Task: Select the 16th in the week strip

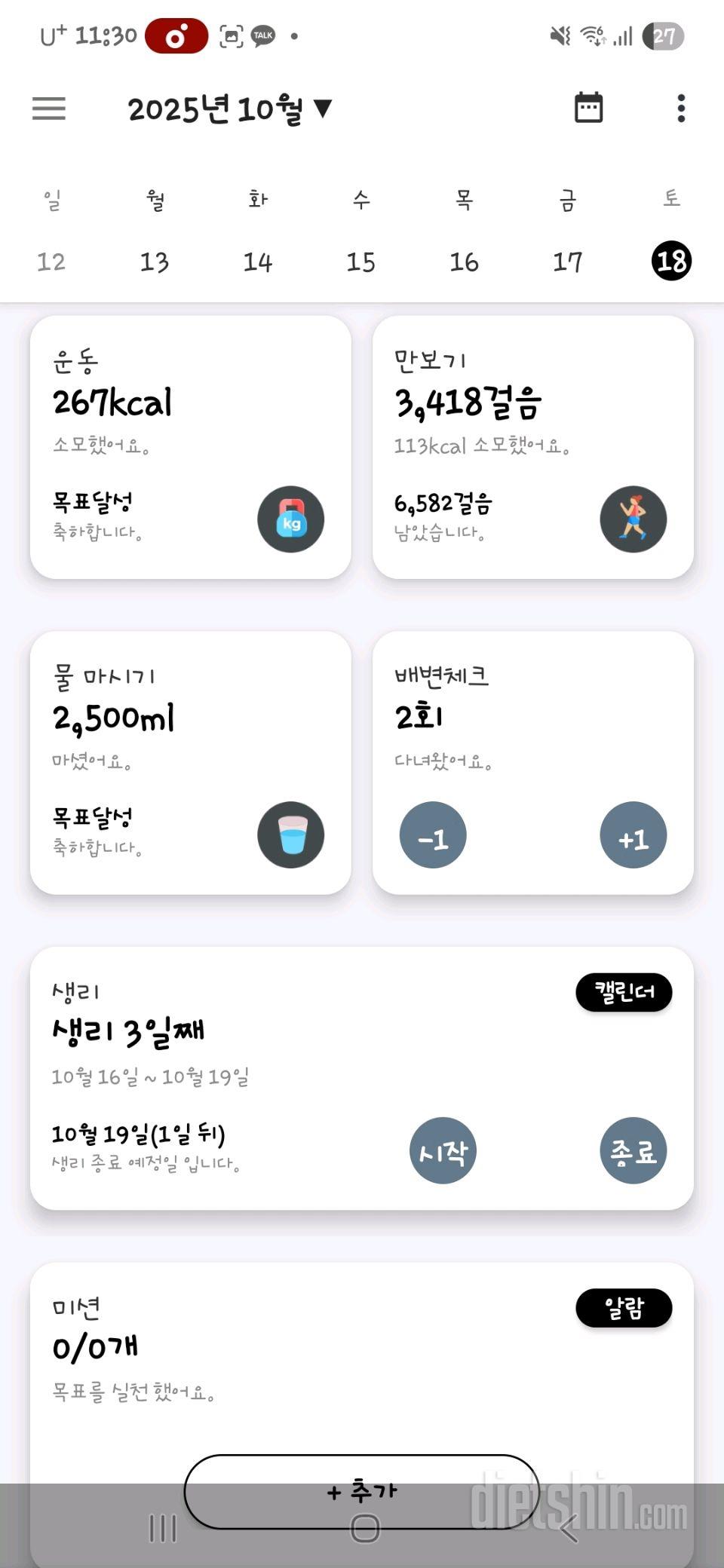Action: point(465,262)
